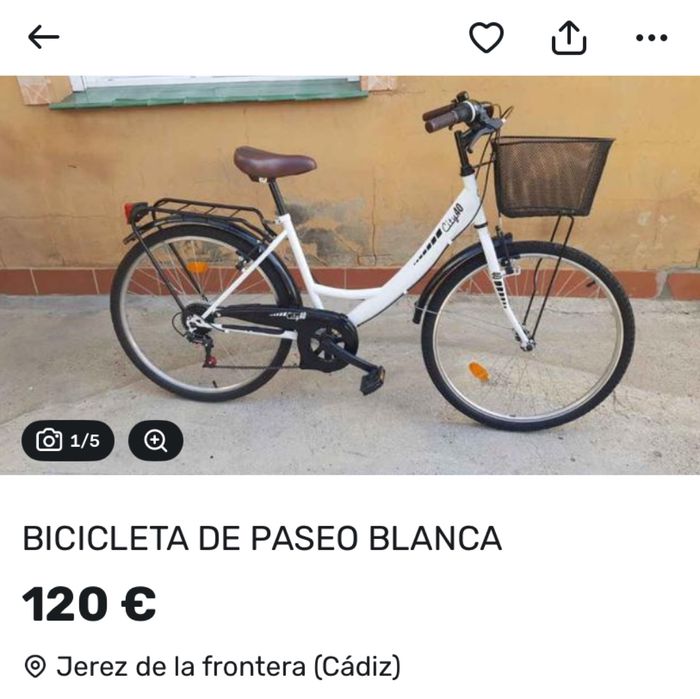The height and width of the screenshot is (699, 700).
Task: Save this bicycle listing to favorites
Action: pos(486,38)
